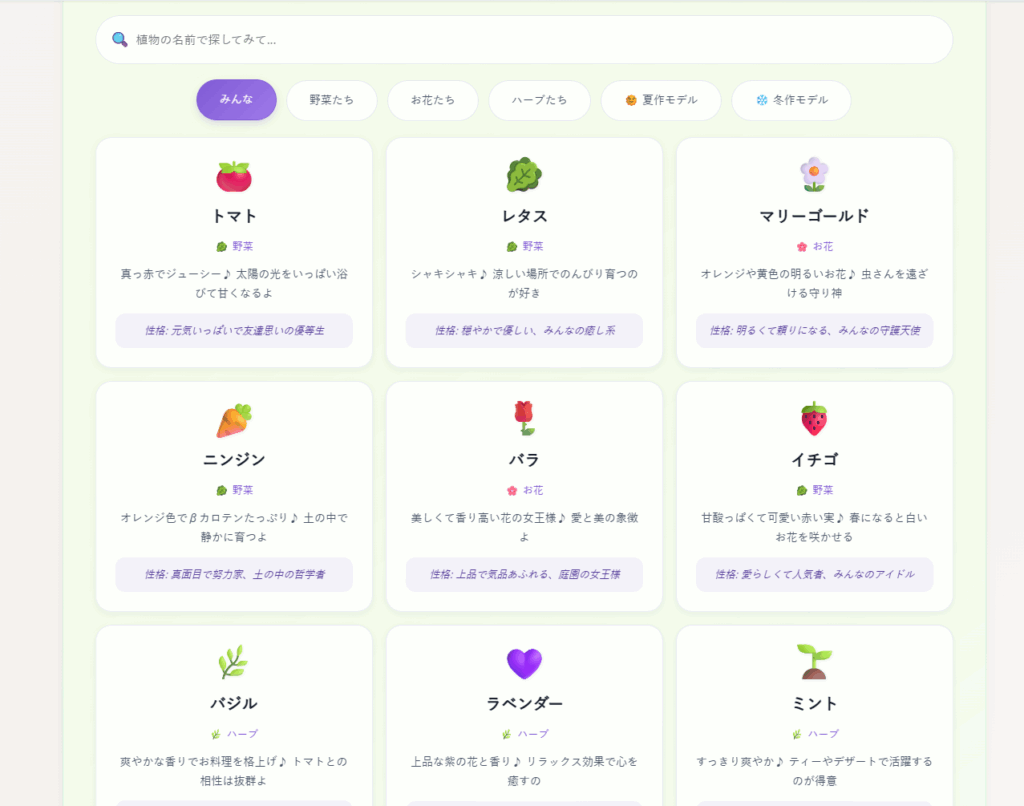The image size is (1024, 806).
Task: Open the レタス plant card
Action: pos(524,252)
